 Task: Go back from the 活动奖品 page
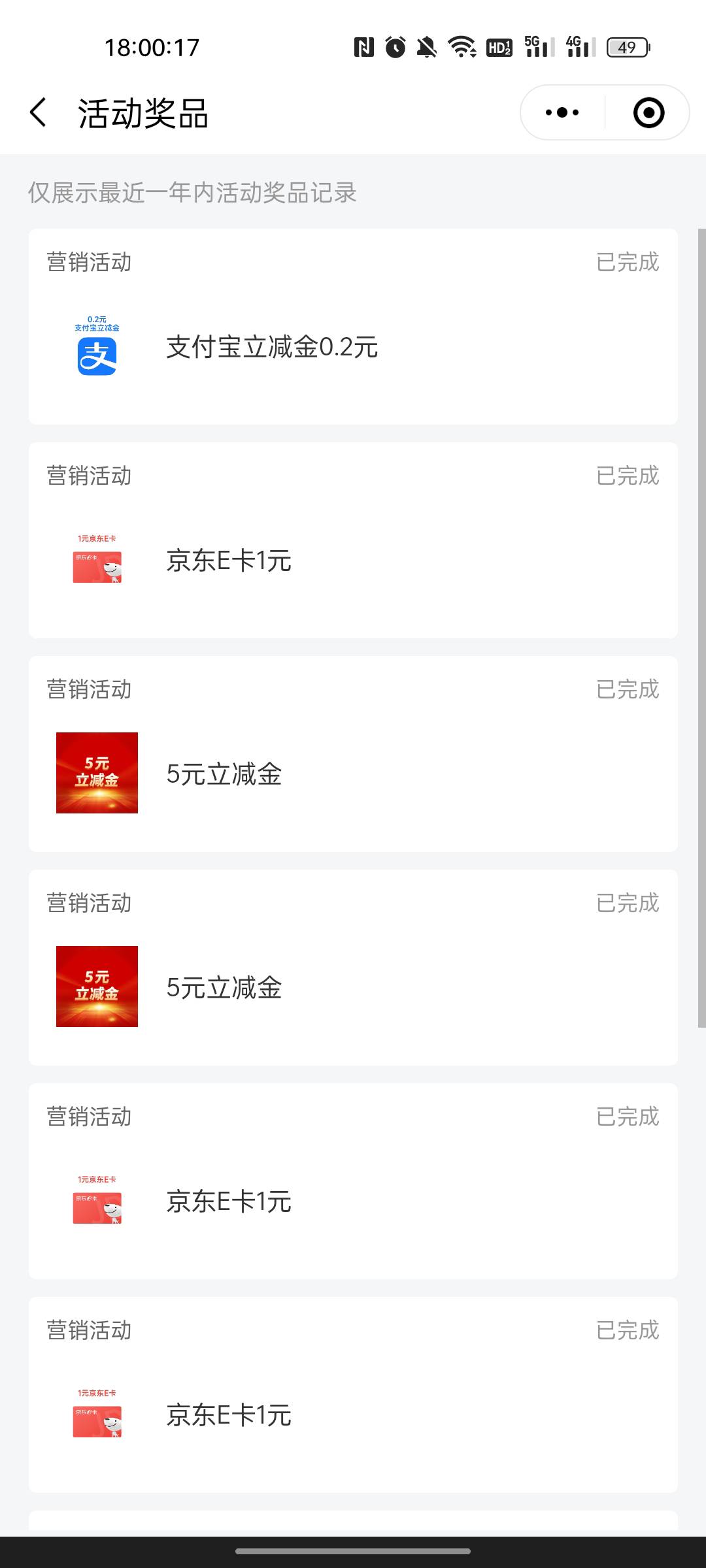39,113
